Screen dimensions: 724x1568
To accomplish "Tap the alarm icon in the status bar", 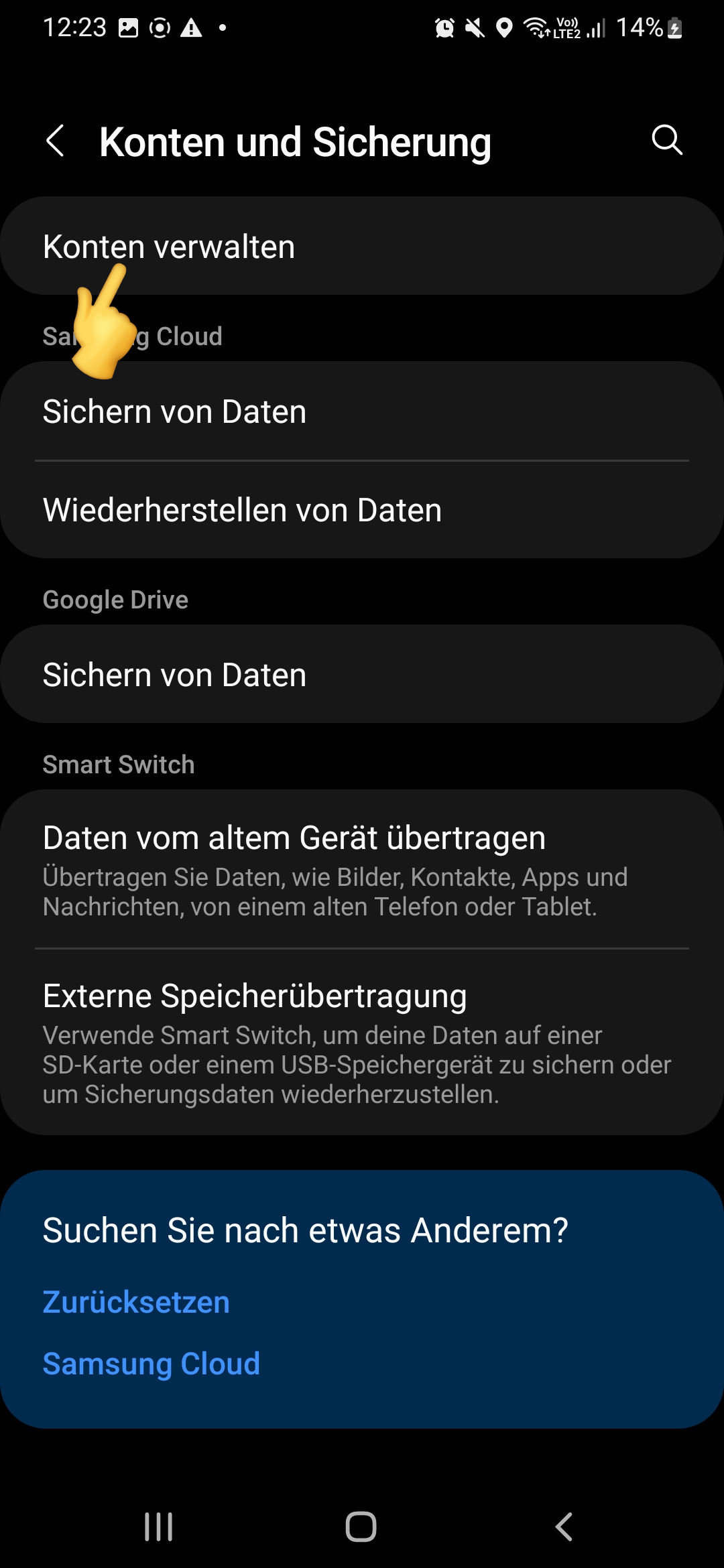I will pos(443,28).
